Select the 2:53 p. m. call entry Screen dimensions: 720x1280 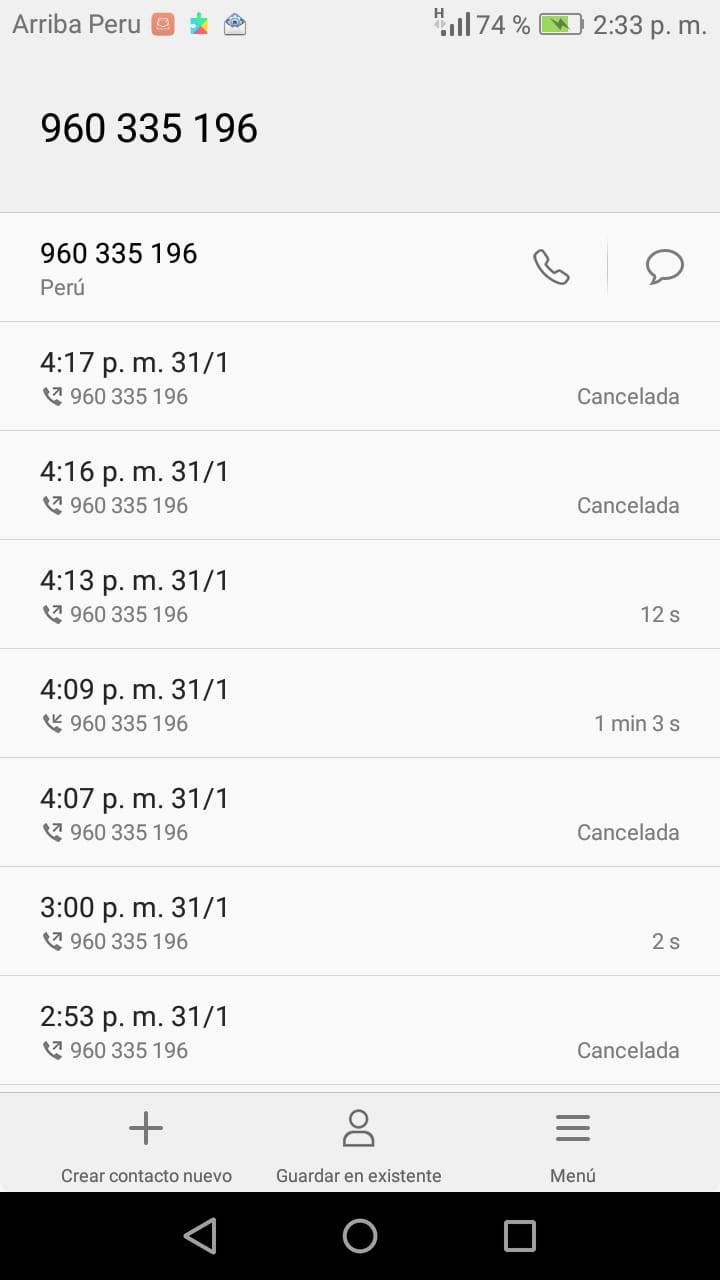[360, 1031]
